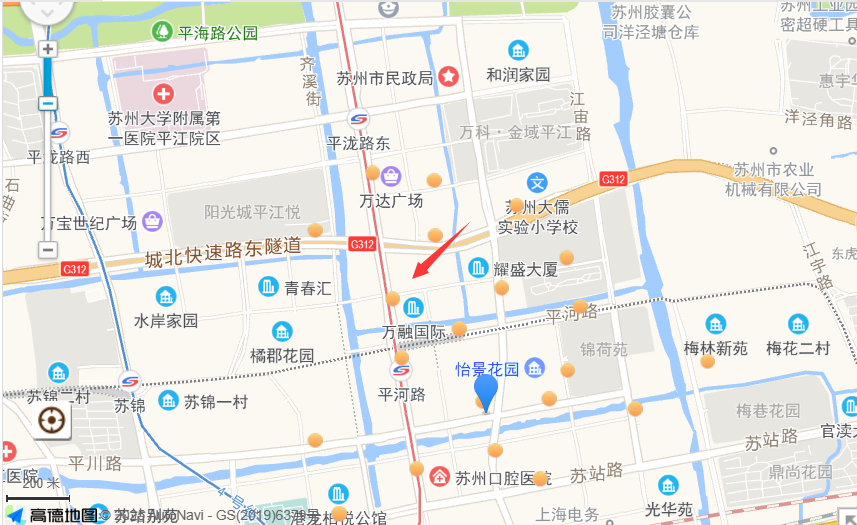Screen dimensions: 857x525
Task: Zoom out with the bottom minus button
Action: 47,249
